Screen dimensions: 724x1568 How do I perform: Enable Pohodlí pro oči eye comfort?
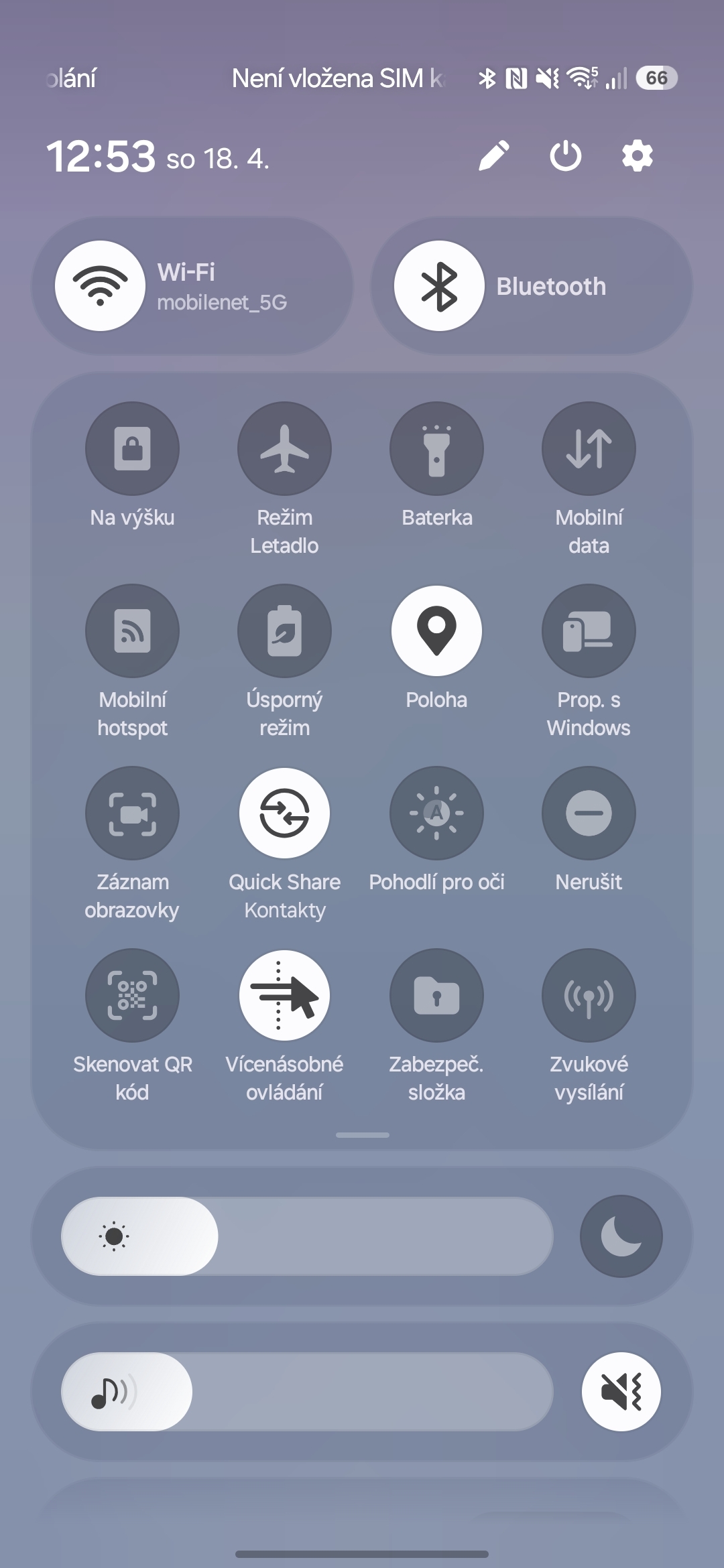click(x=436, y=813)
